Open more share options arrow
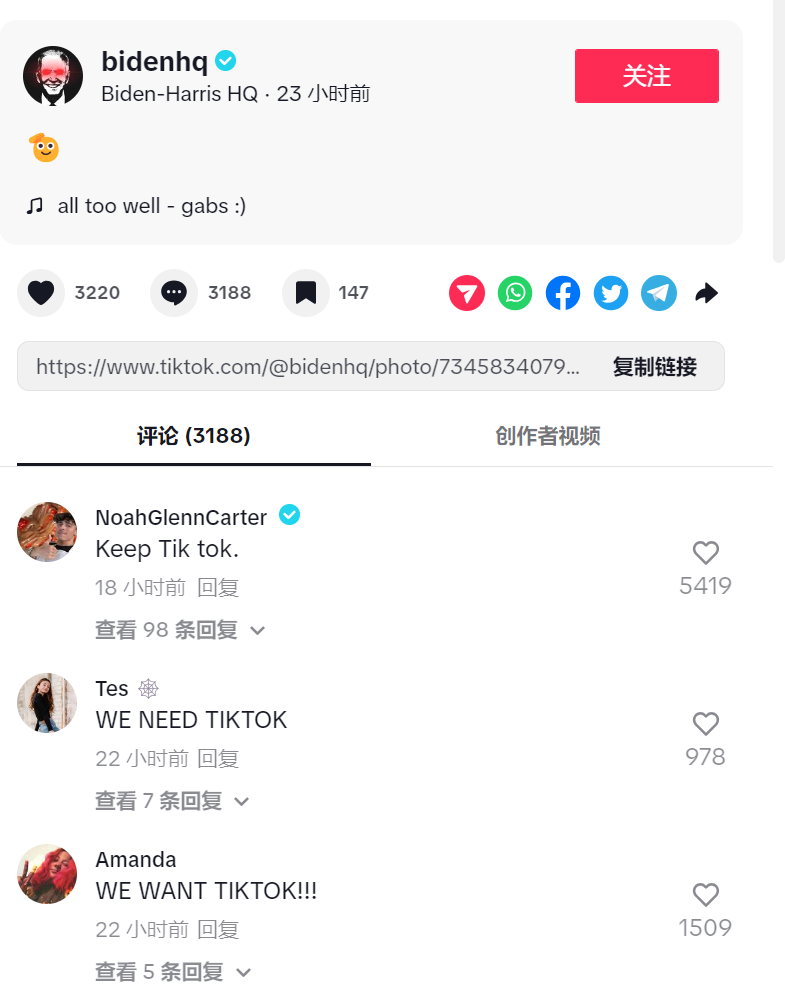 click(707, 293)
